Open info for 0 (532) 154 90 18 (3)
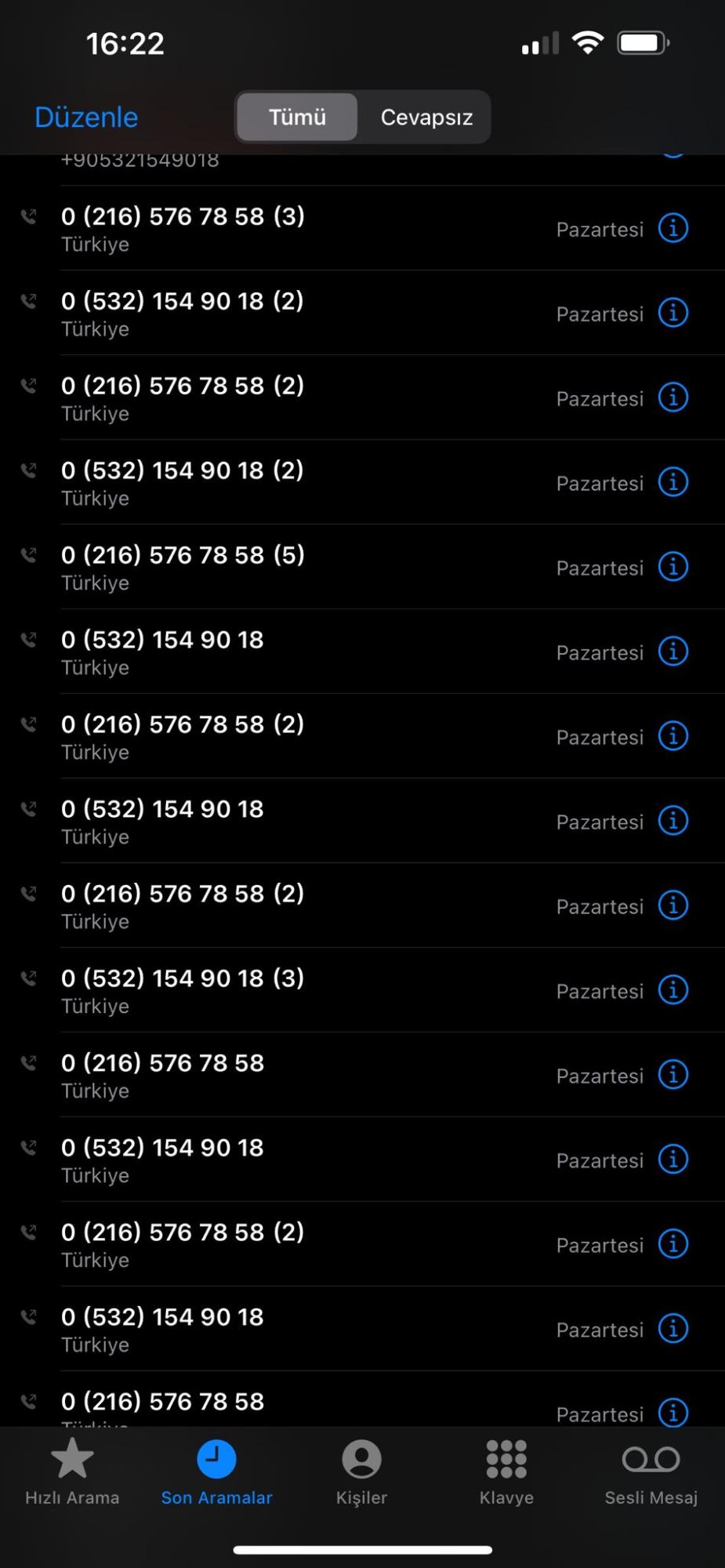 pyautogui.click(x=672, y=990)
